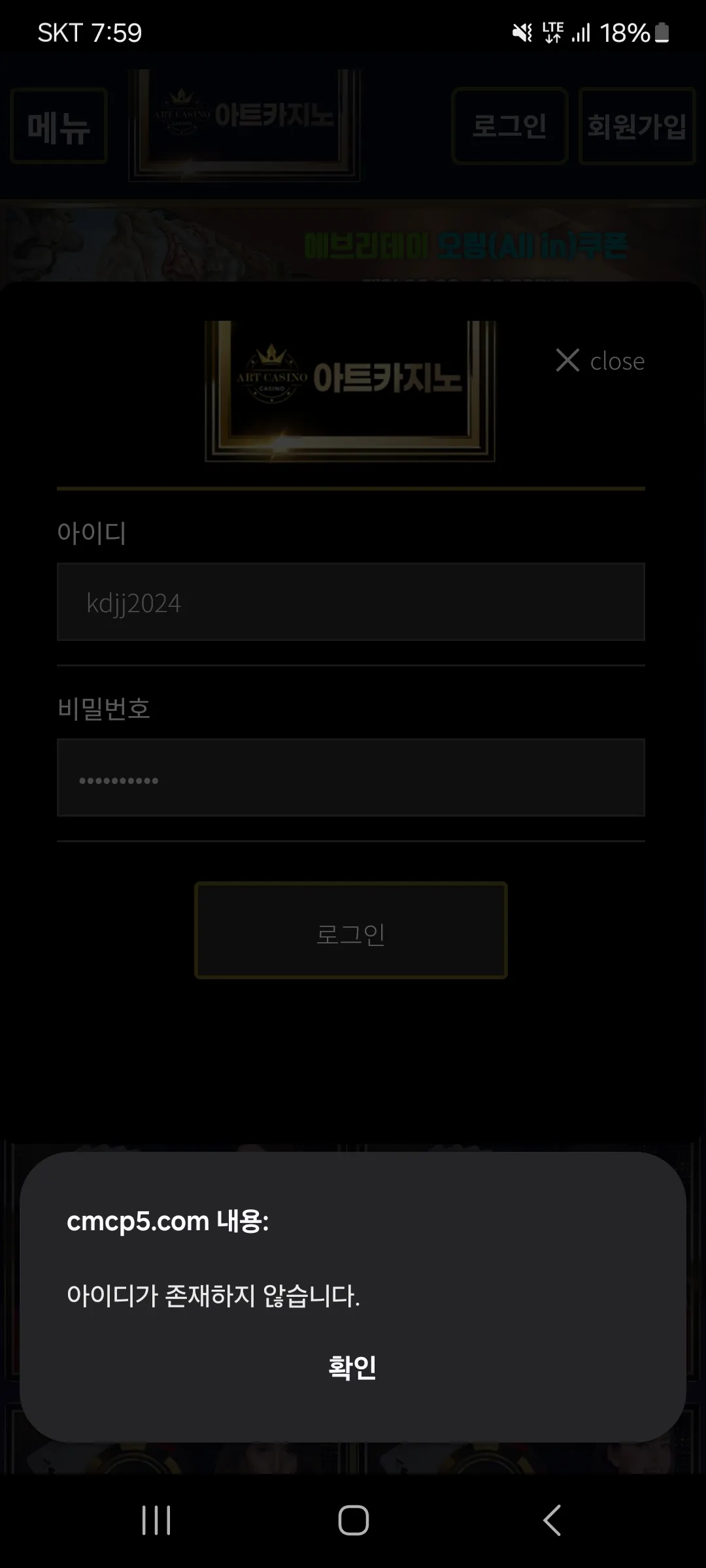
Task: Confirm the alert with 확인
Action: click(352, 1367)
